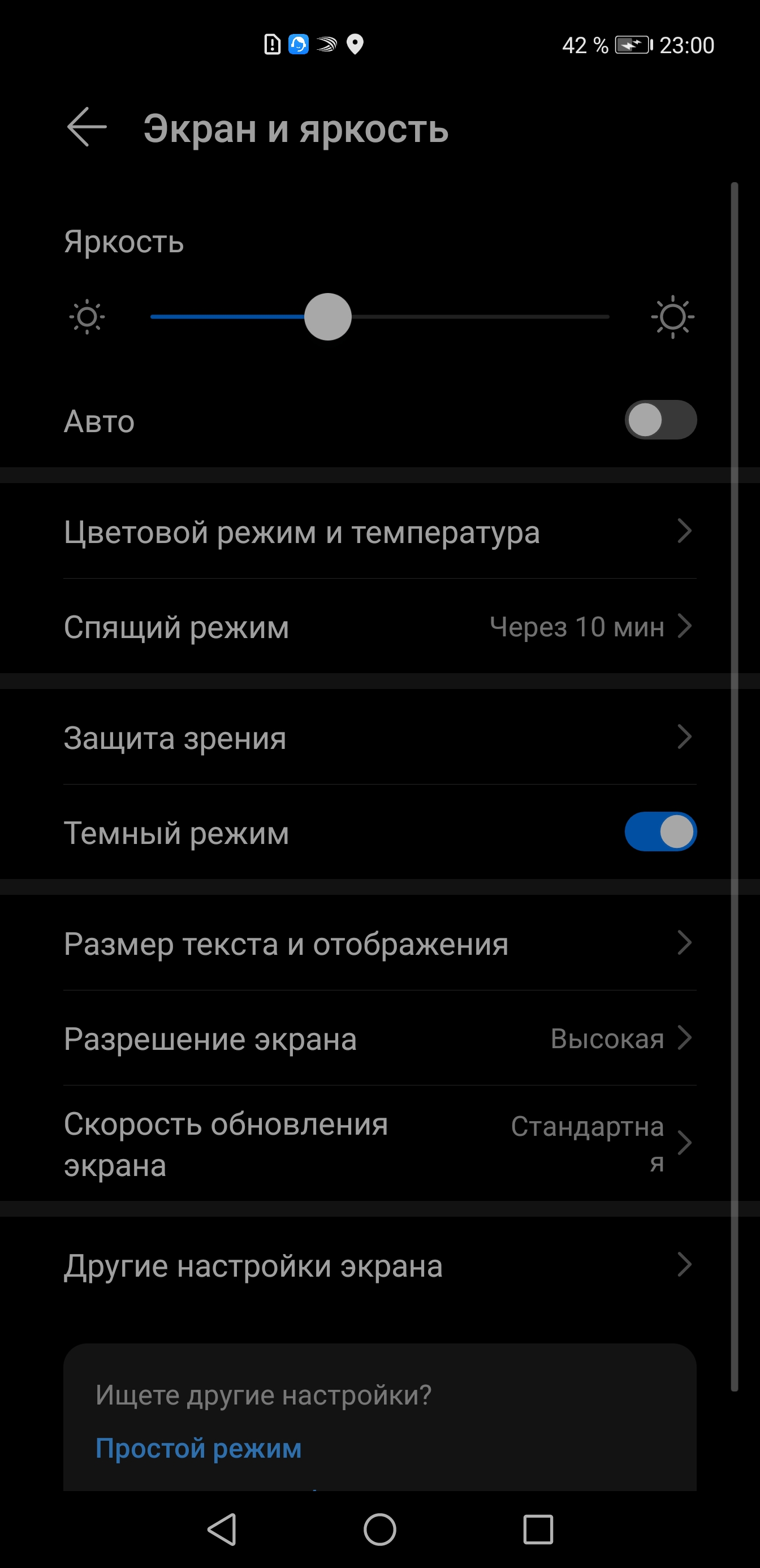
Task: Tap the system home button
Action: pos(379,1529)
